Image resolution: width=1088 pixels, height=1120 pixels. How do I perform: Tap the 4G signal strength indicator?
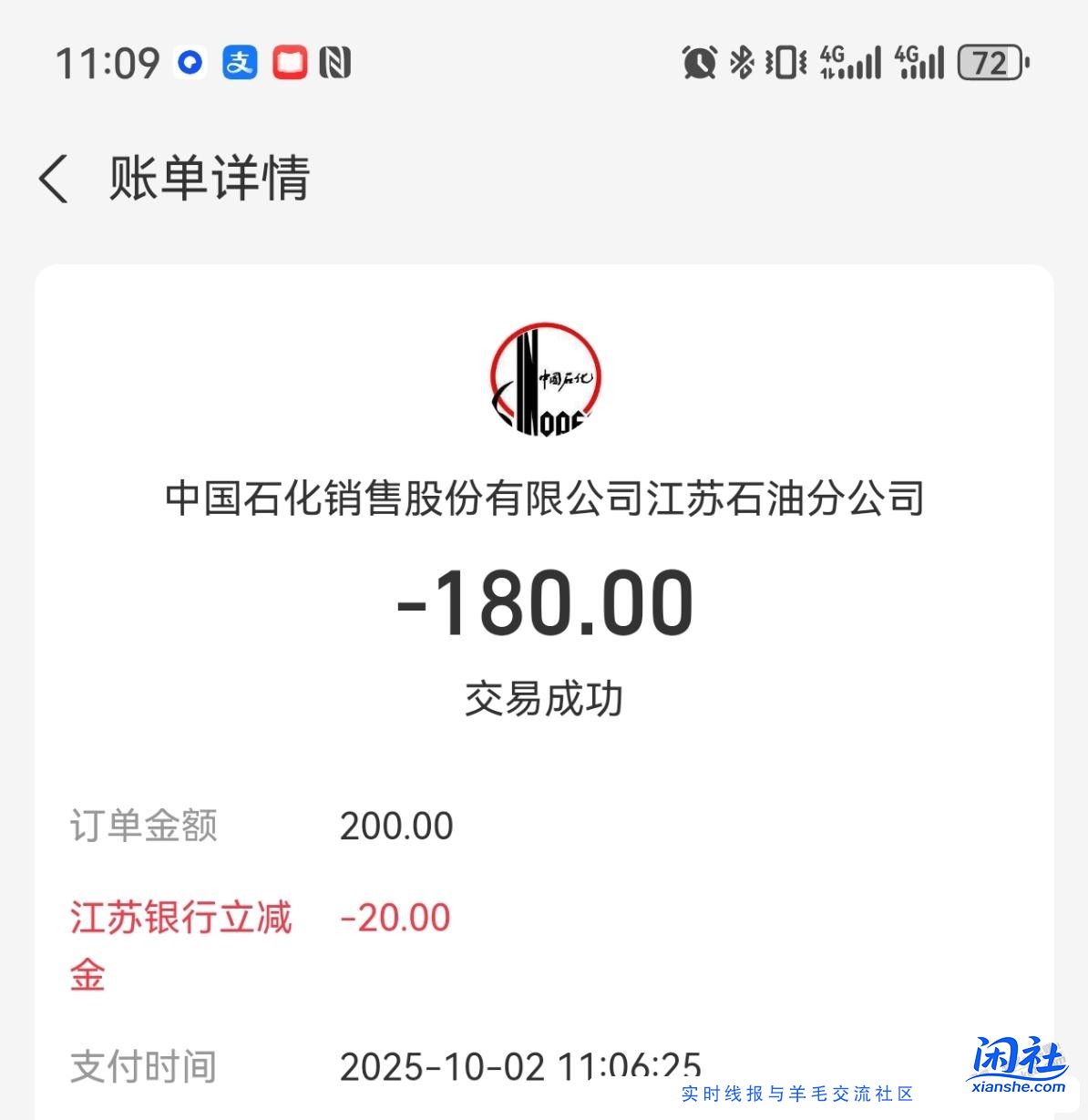(847, 63)
